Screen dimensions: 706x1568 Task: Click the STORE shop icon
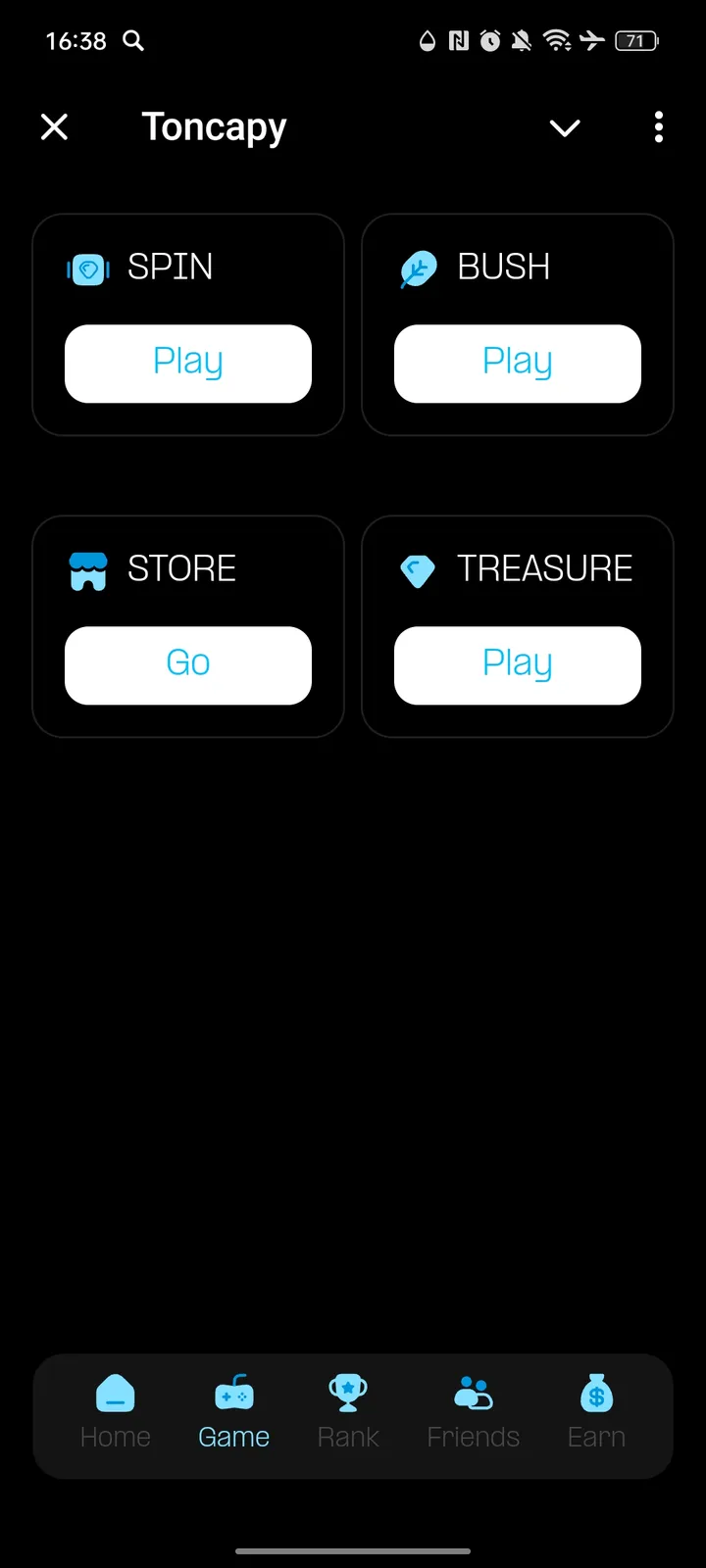[x=87, y=569]
